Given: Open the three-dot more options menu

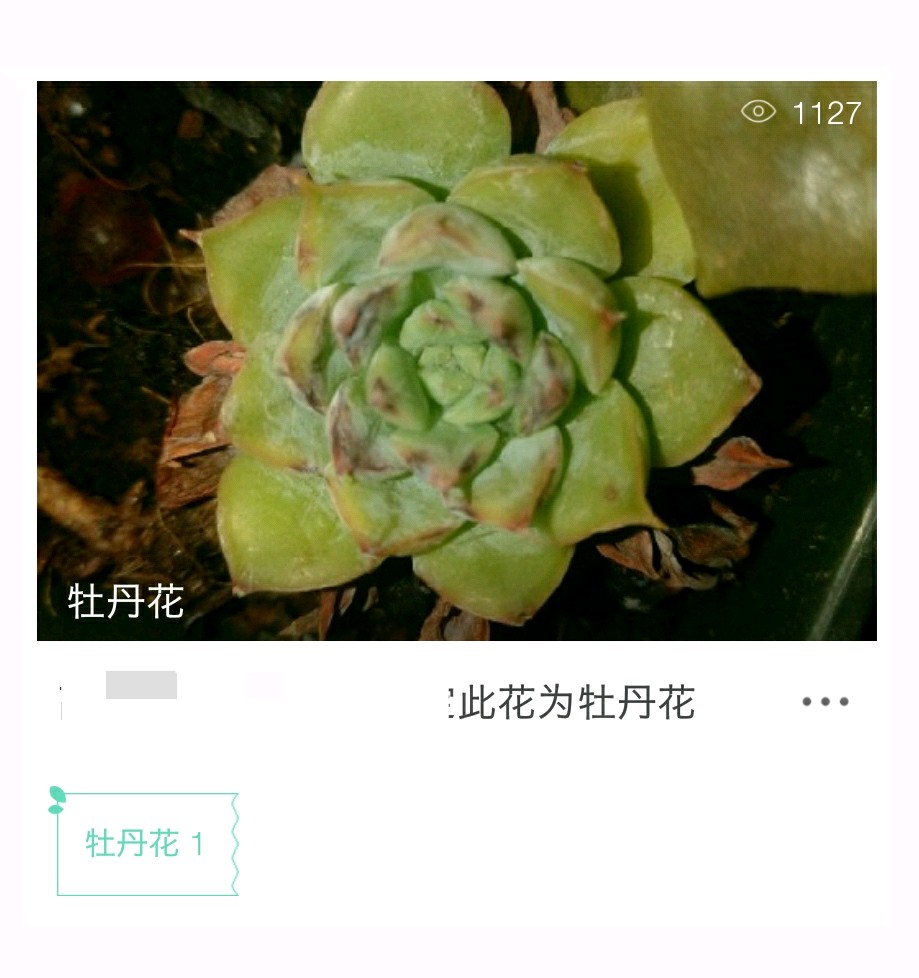Looking at the screenshot, I should coord(825,702).
